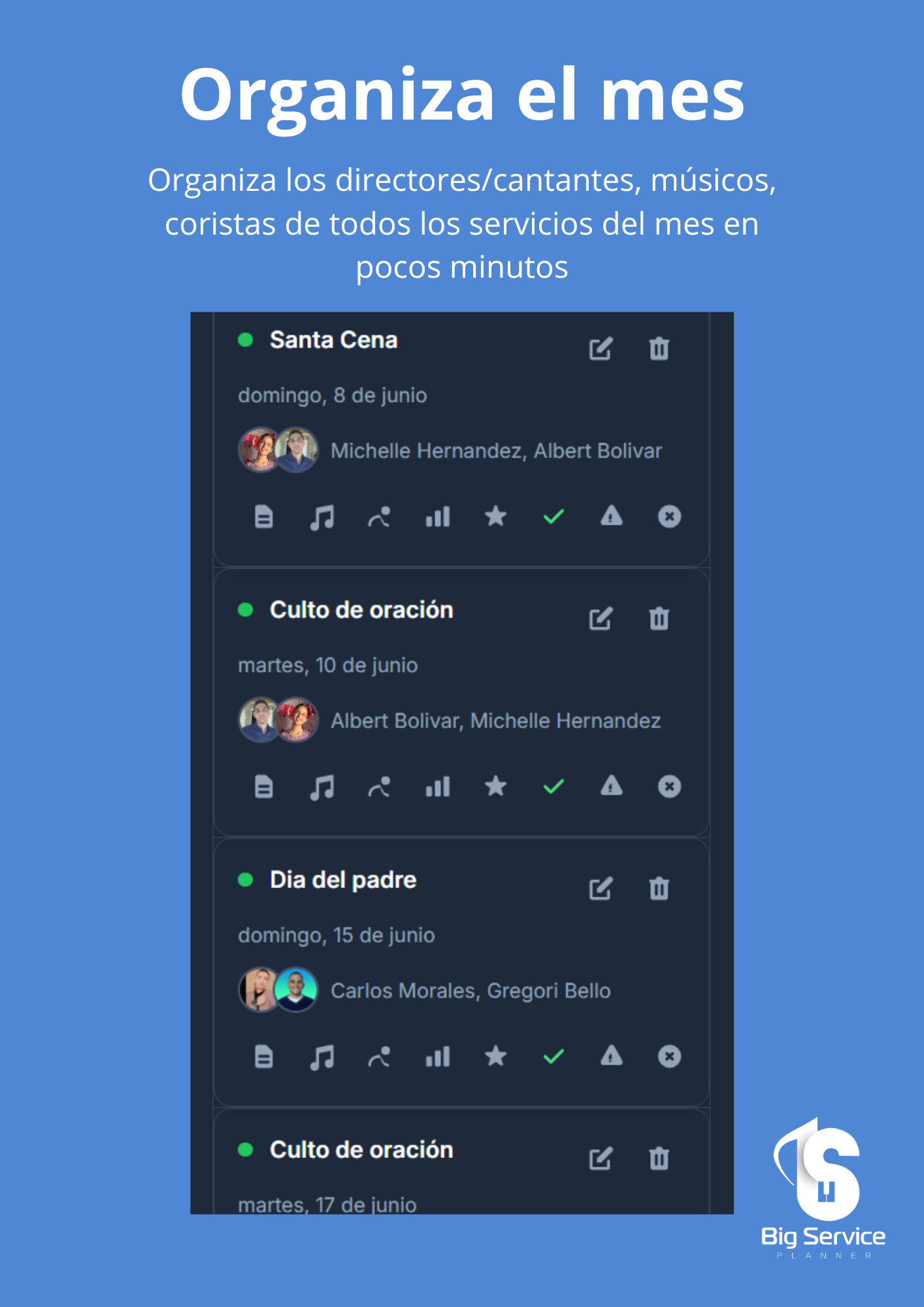Select the Dia del padre title

pos(342,880)
